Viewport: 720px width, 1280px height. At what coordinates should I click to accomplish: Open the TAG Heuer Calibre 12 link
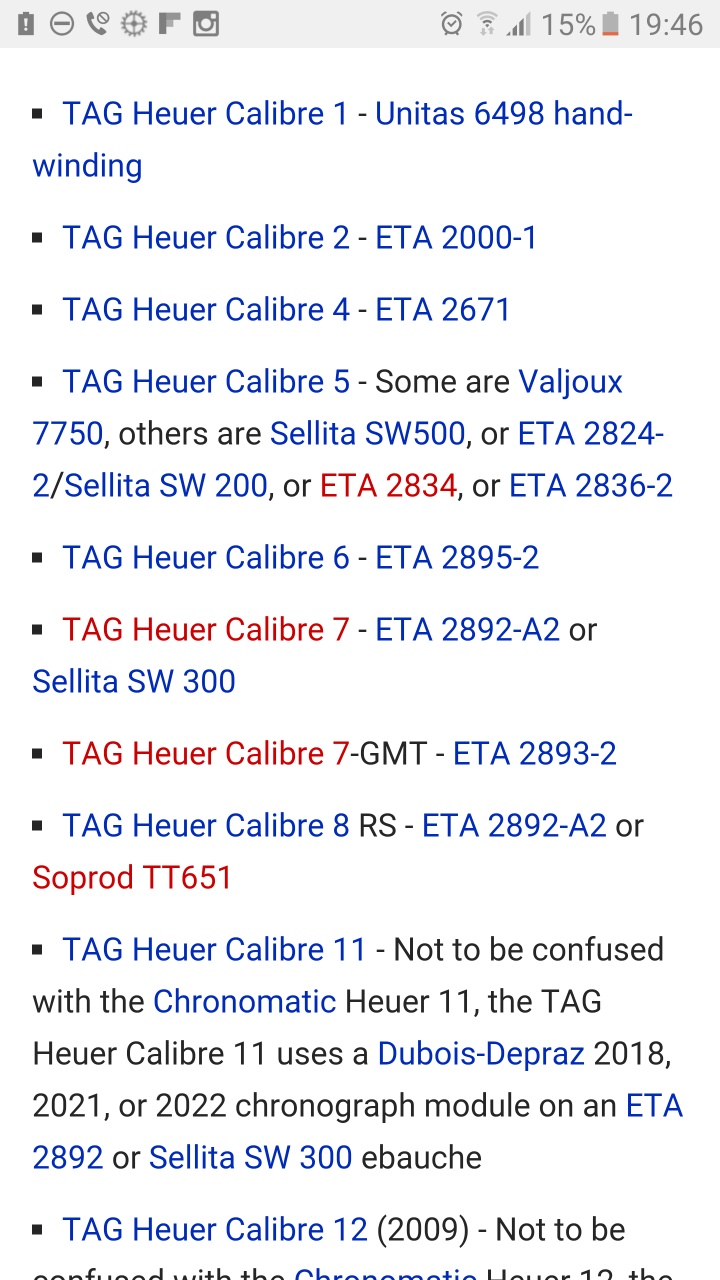214,1230
